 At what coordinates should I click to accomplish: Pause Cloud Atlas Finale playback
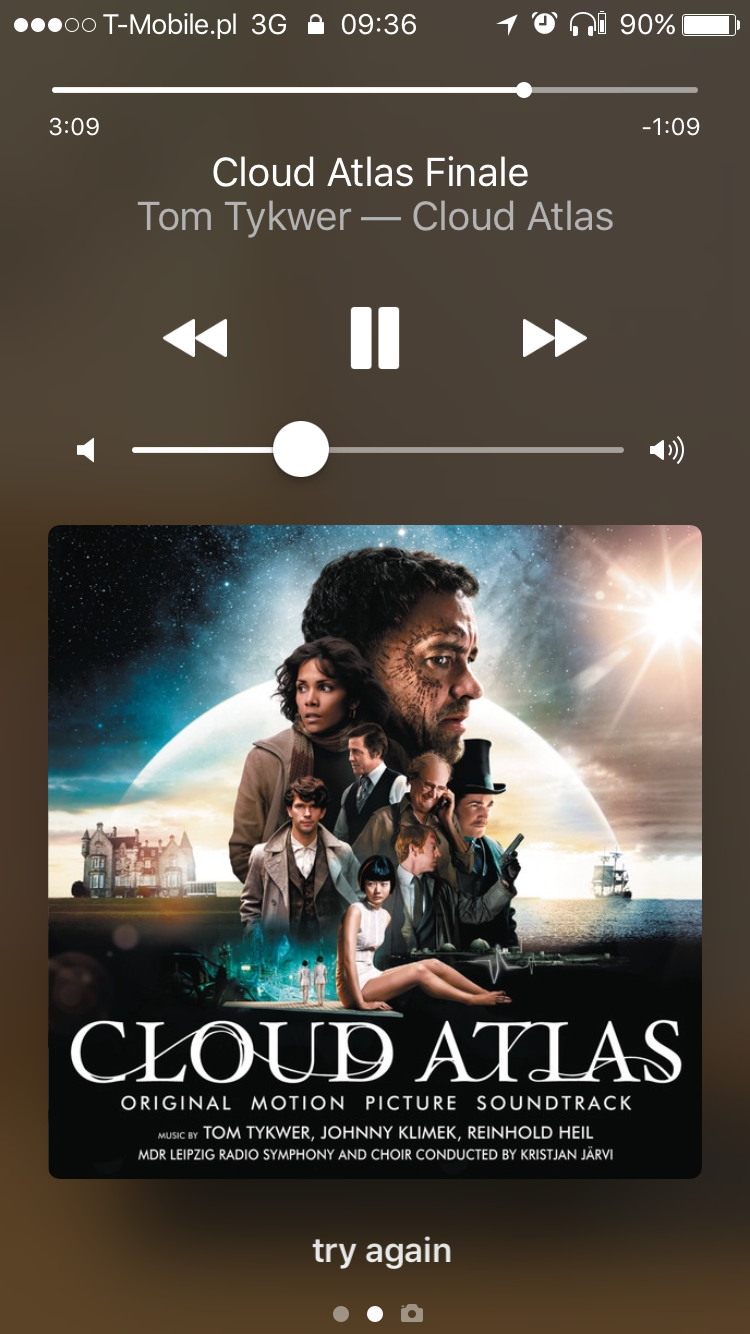pos(375,338)
